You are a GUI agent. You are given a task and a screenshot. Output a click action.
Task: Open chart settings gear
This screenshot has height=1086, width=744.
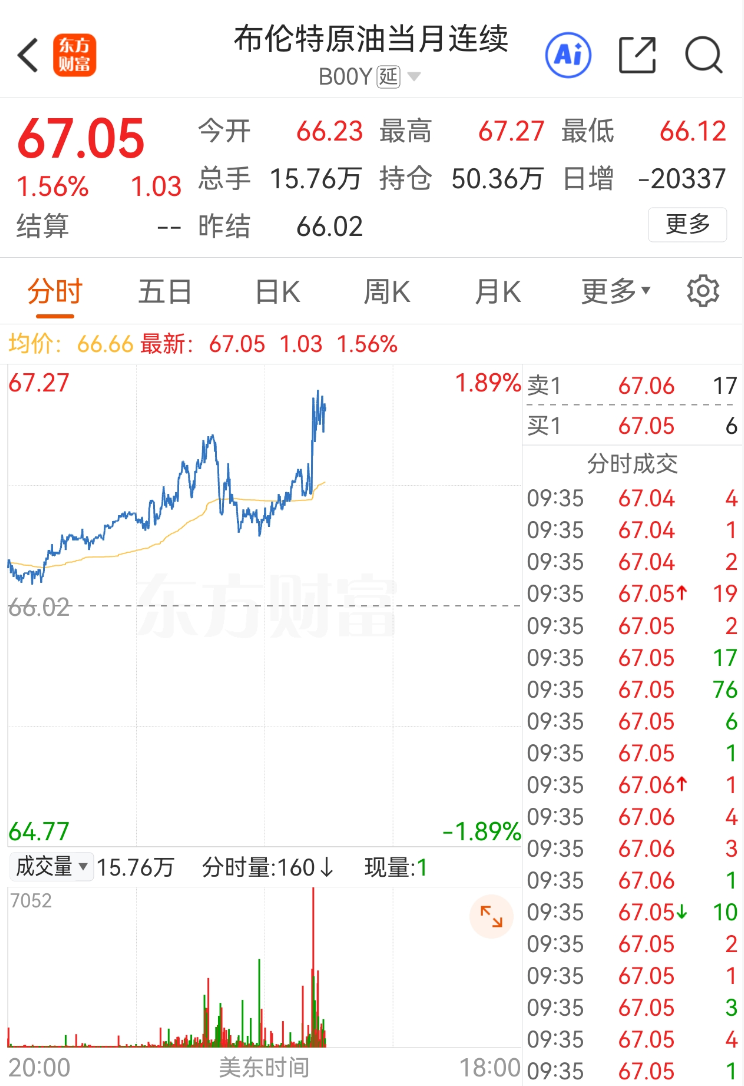click(703, 292)
